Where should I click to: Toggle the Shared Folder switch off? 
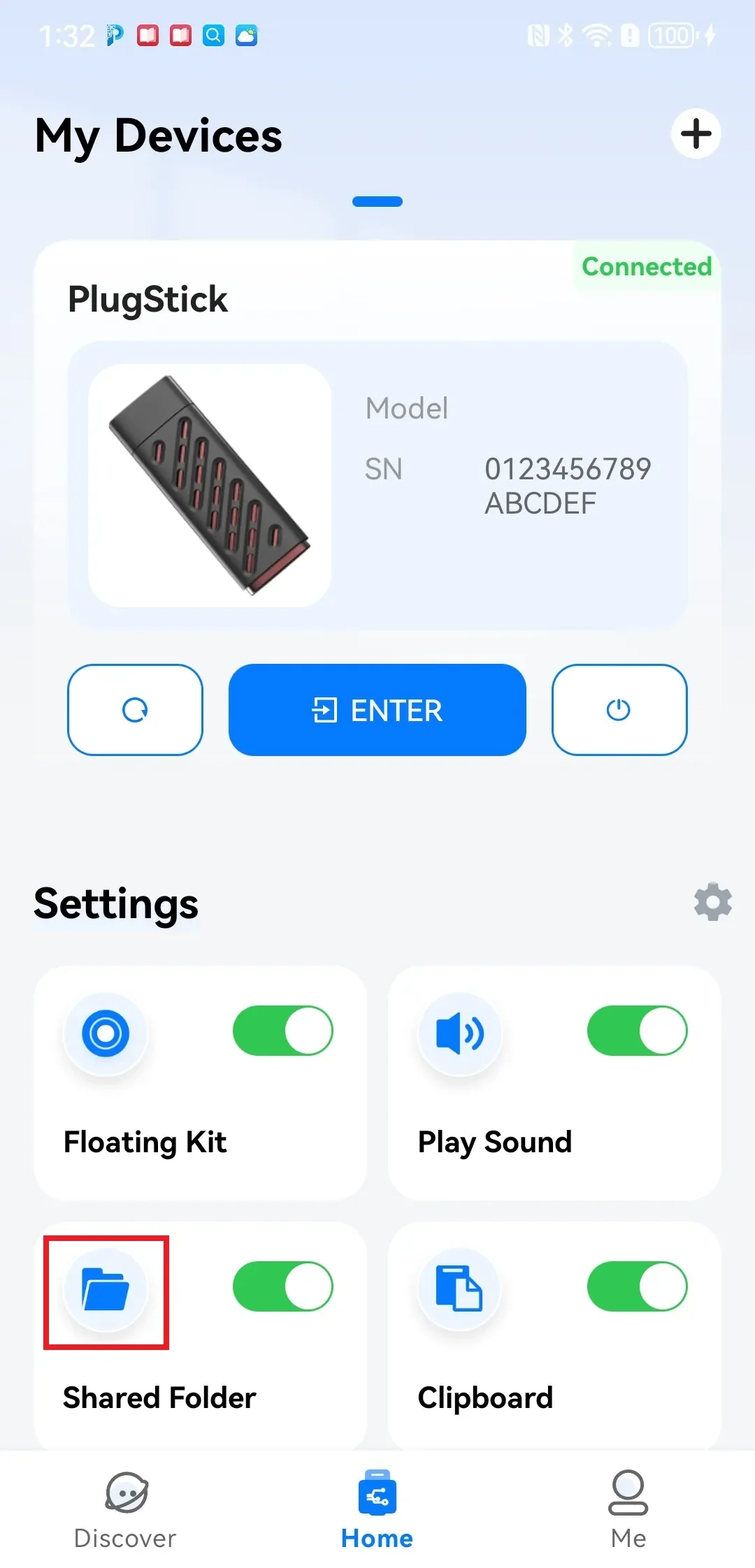coord(283,1286)
